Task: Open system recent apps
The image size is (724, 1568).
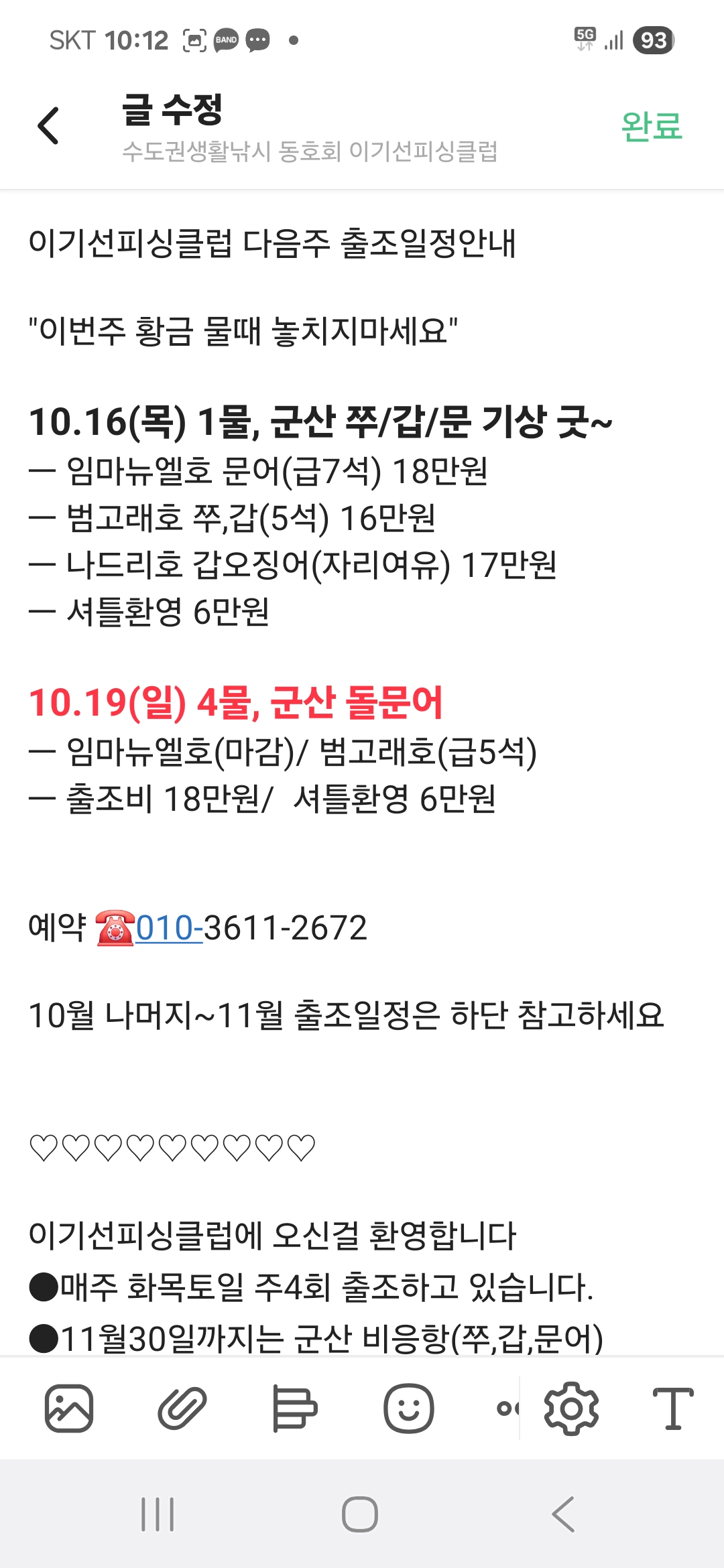Action: (158, 1514)
